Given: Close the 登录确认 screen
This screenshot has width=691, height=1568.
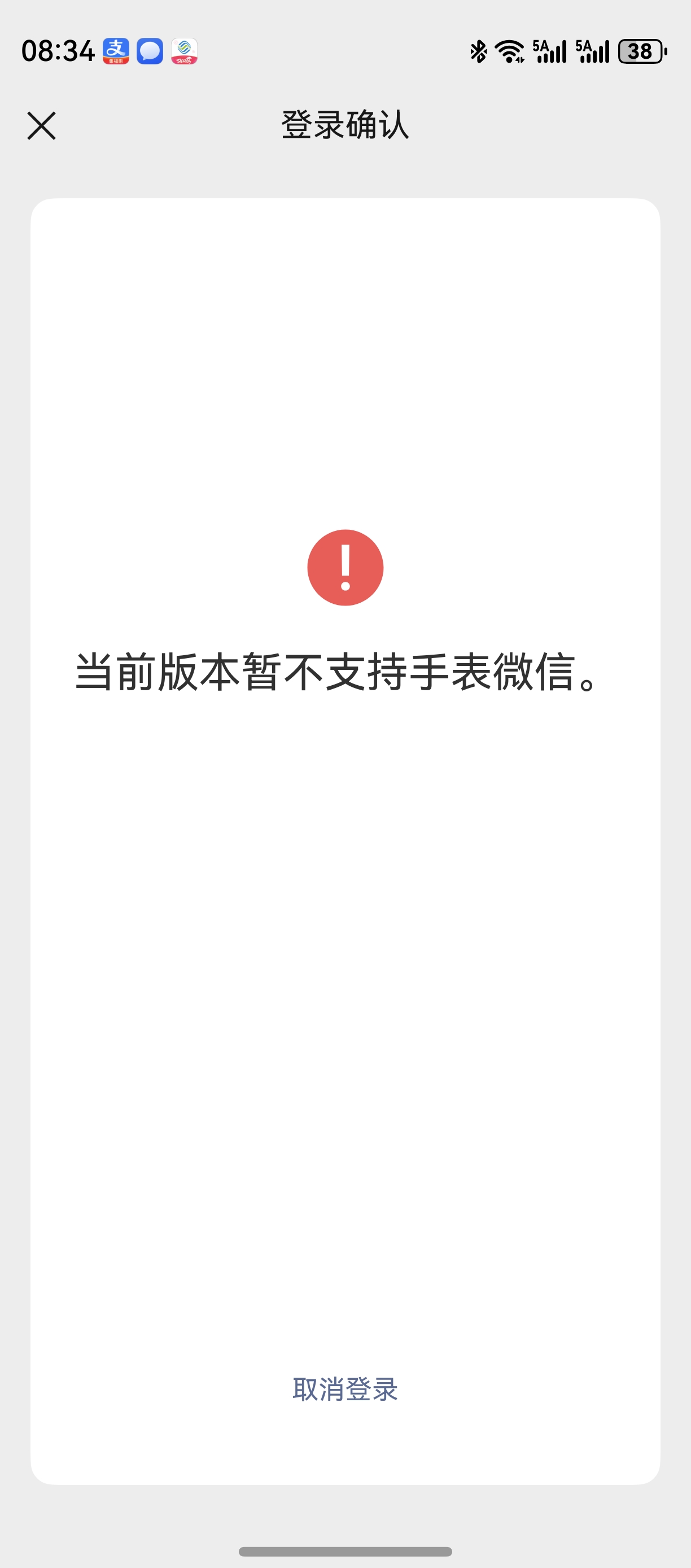Looking at the screenshot, I should (41, 125).
